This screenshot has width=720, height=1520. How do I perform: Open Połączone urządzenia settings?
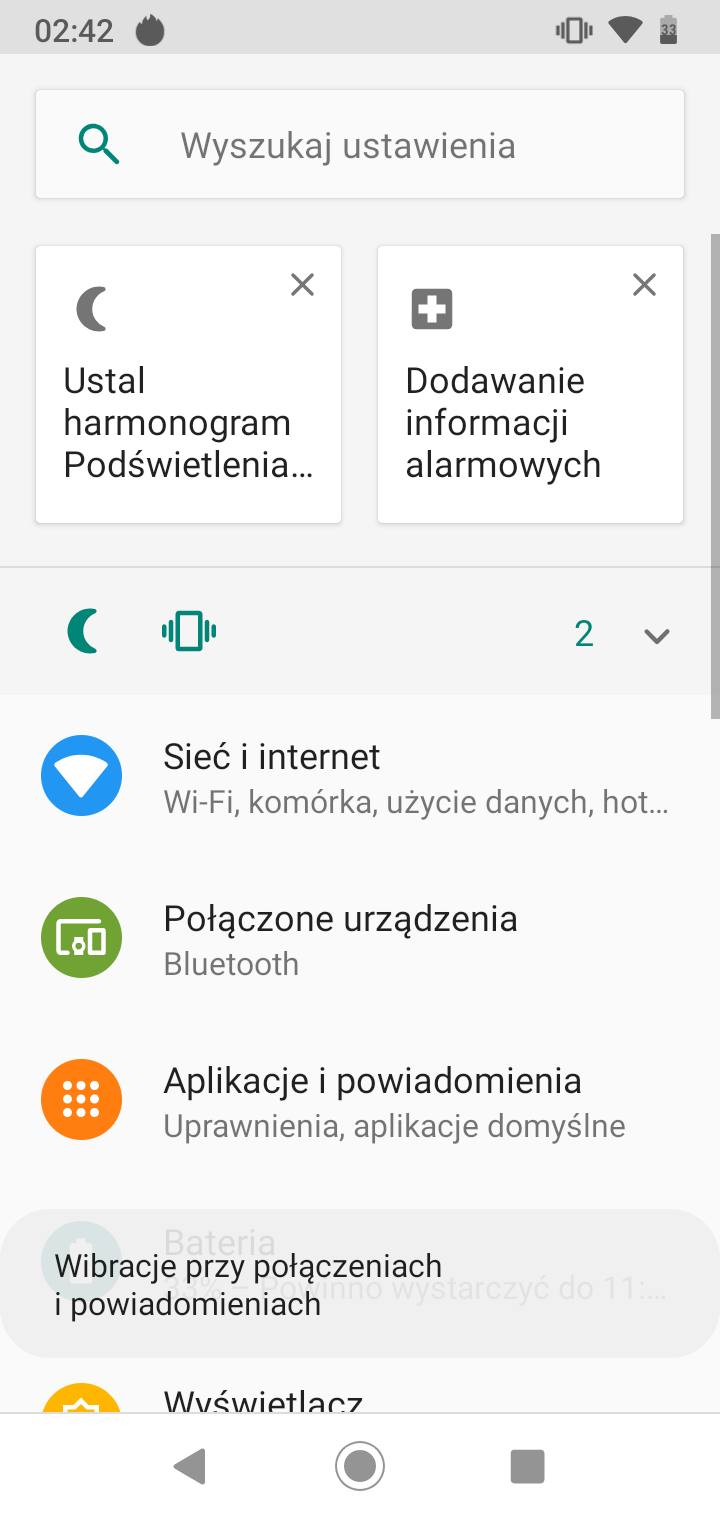[360, 939]
